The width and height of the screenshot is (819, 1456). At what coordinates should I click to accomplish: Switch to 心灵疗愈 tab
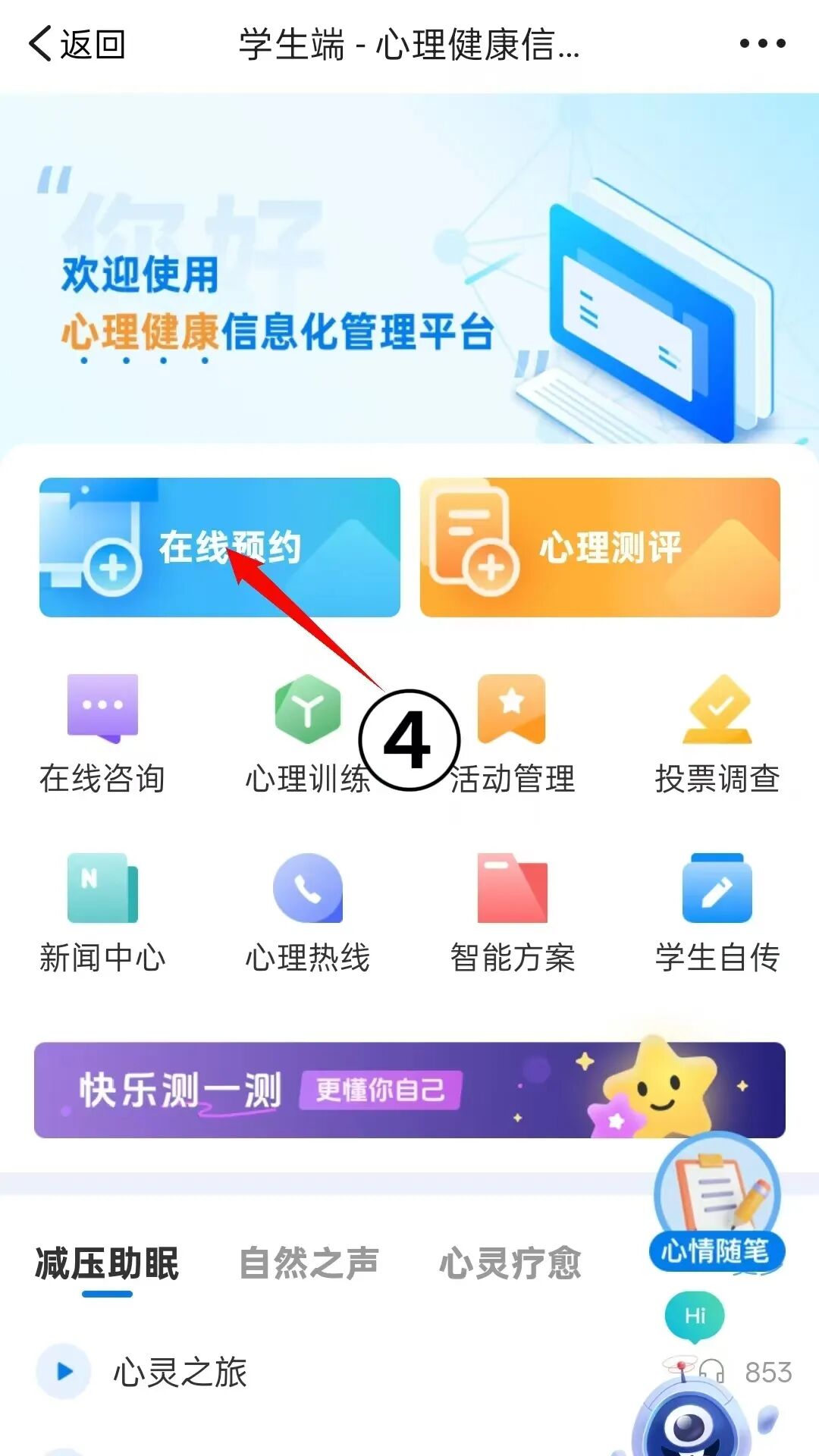click(x=510, y=1263)
